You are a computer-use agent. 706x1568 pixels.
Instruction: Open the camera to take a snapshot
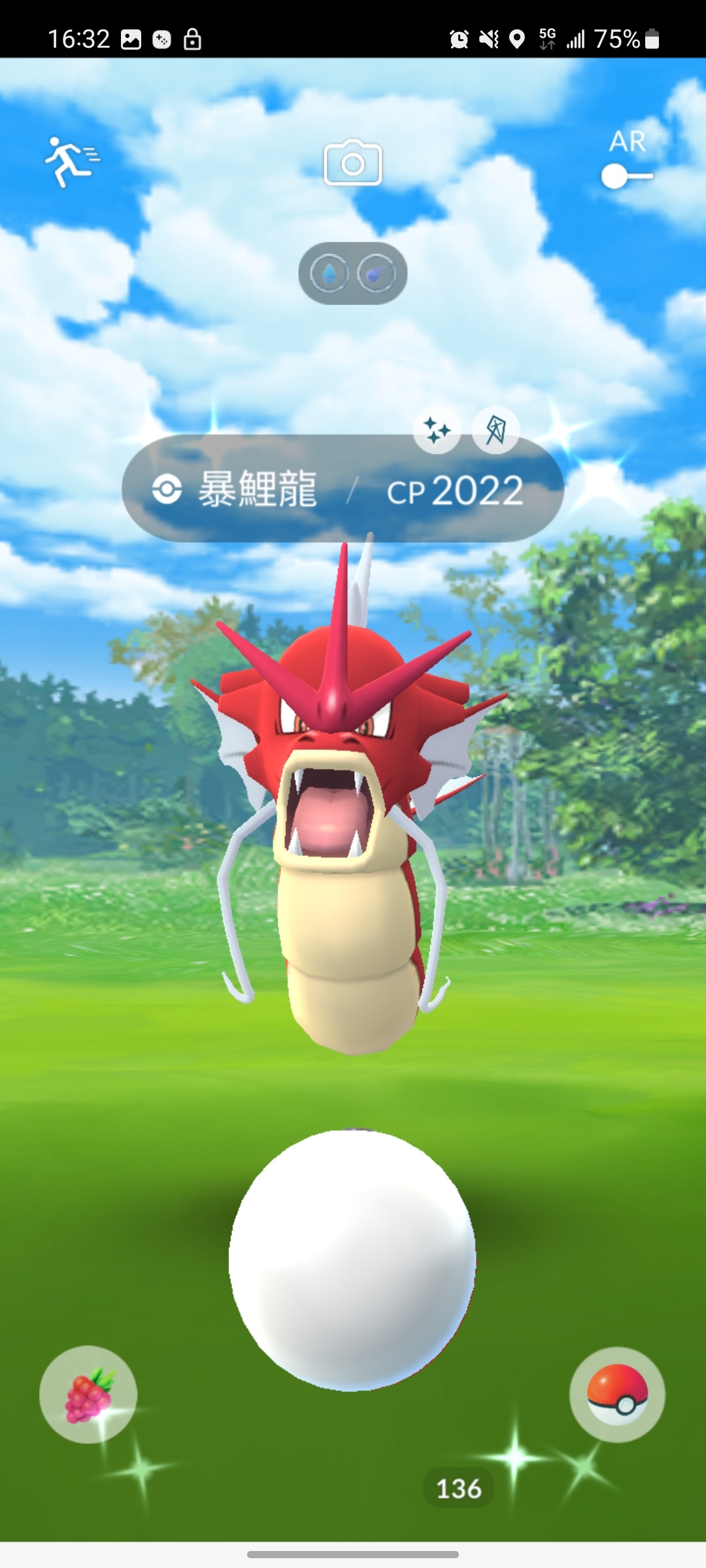point(353,163)
